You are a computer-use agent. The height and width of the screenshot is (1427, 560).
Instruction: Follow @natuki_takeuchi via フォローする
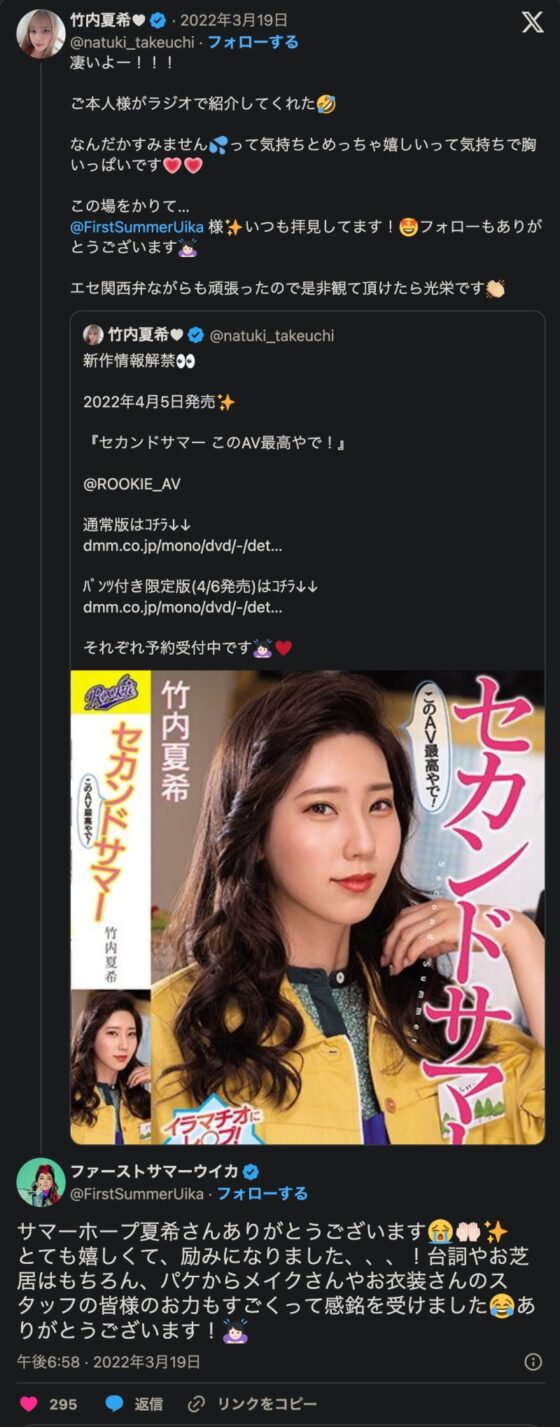tap(253, 42)
